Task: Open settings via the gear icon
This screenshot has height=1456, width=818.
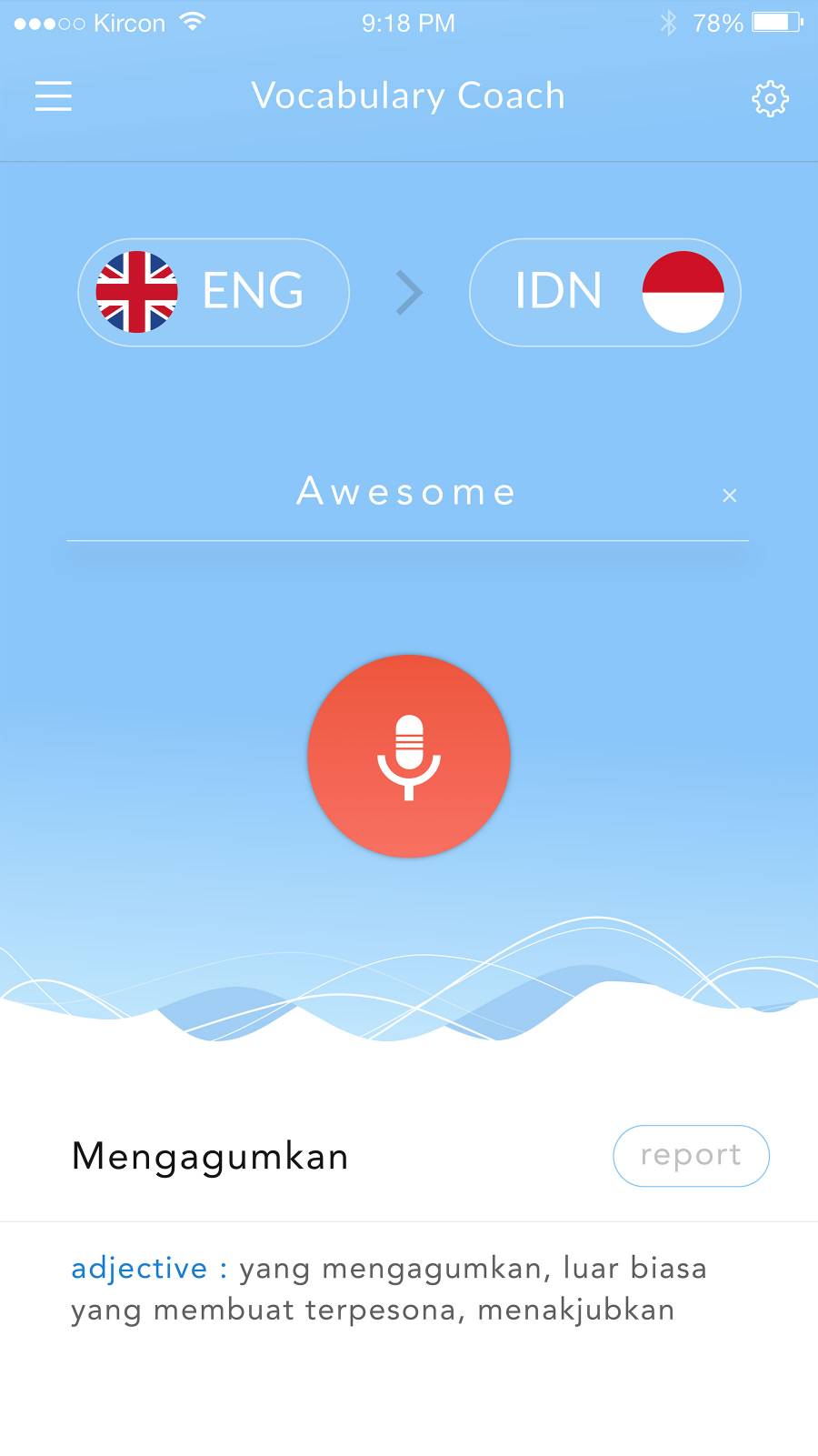Action: (x=770, y=98)
